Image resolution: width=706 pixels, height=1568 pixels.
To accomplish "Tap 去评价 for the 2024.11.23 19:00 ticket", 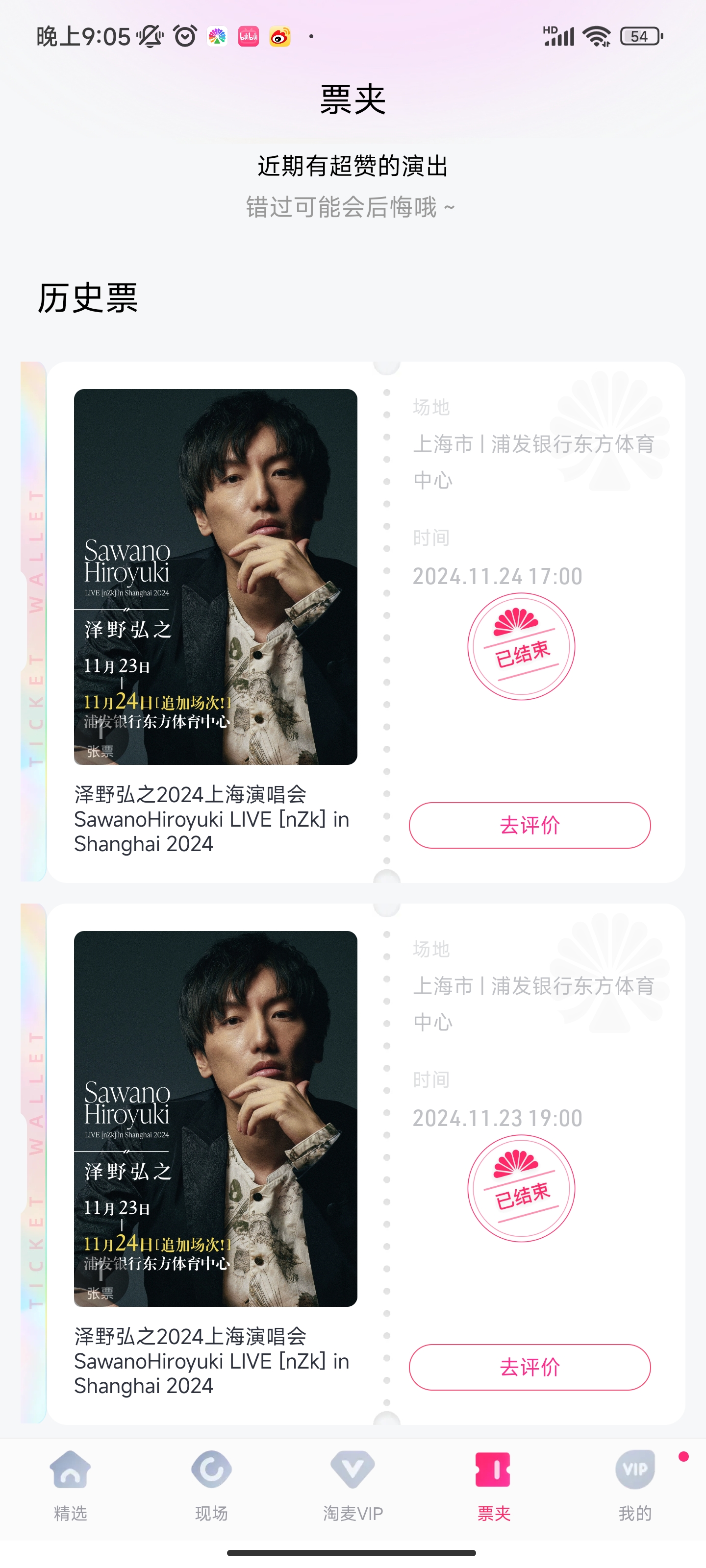I will 529,1367.
